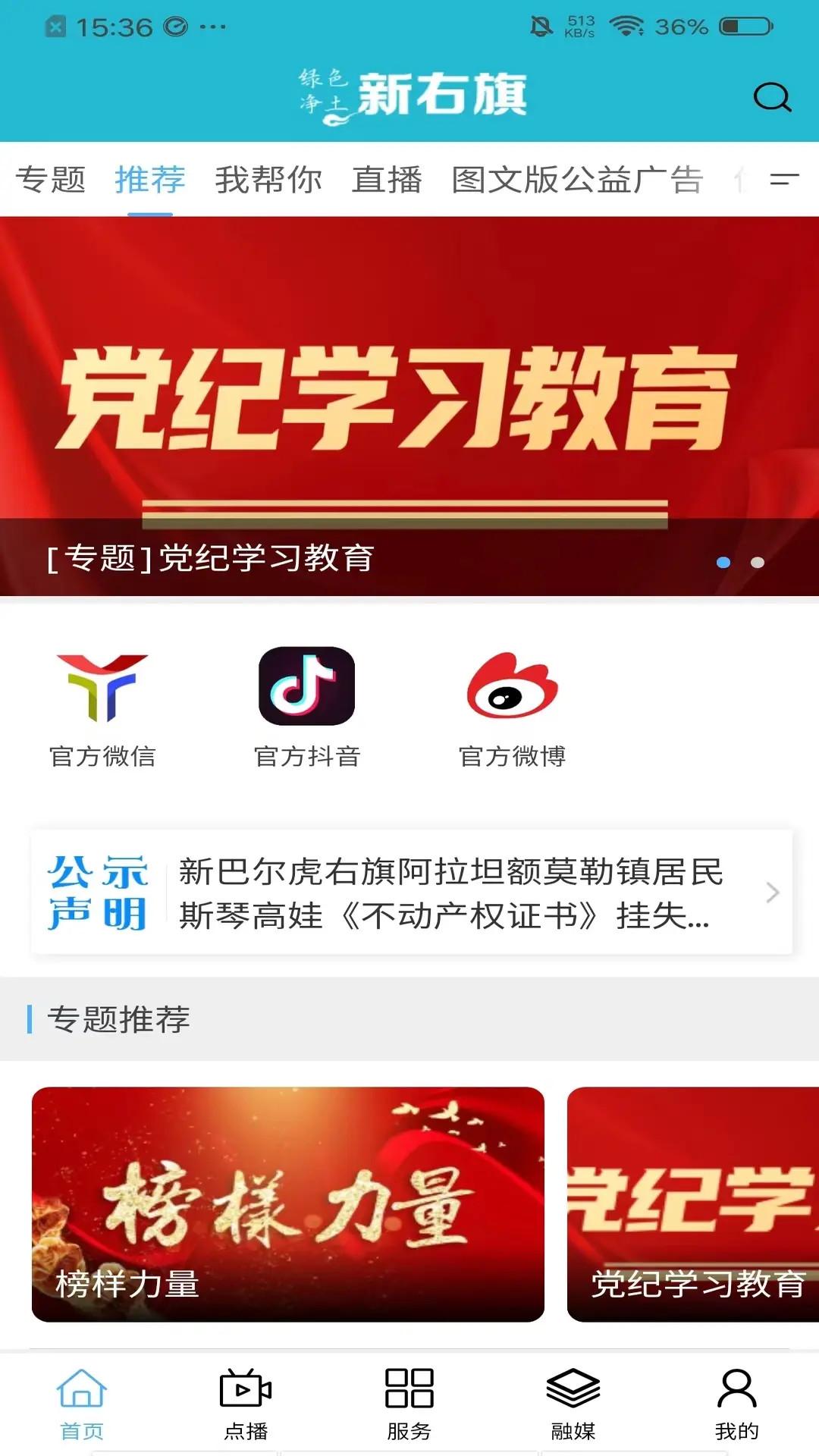Expand the channel list via hamburger icon
This screenshot has width=819, height=1456.
pyautogui.click(x=783, y=180)
